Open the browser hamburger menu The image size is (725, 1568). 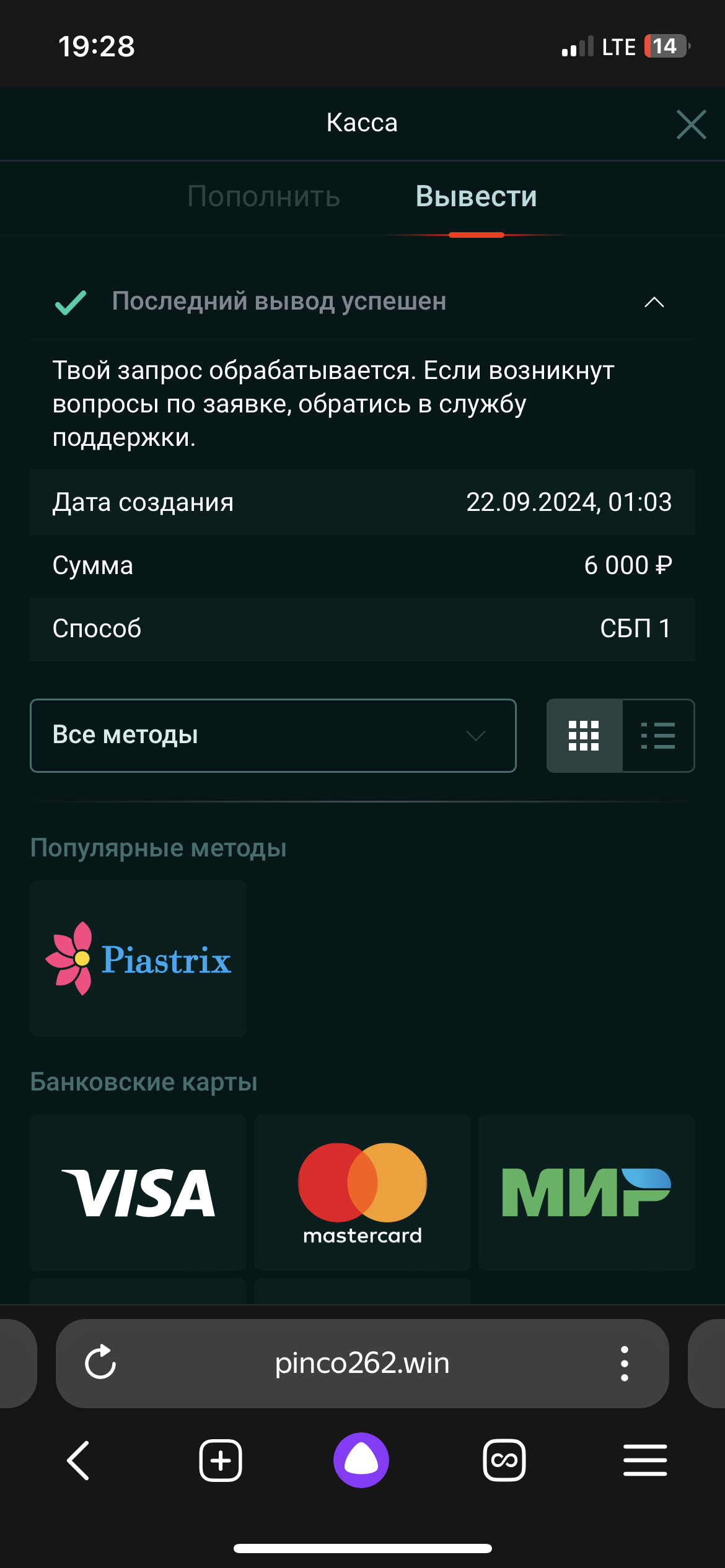(645, 1460)
